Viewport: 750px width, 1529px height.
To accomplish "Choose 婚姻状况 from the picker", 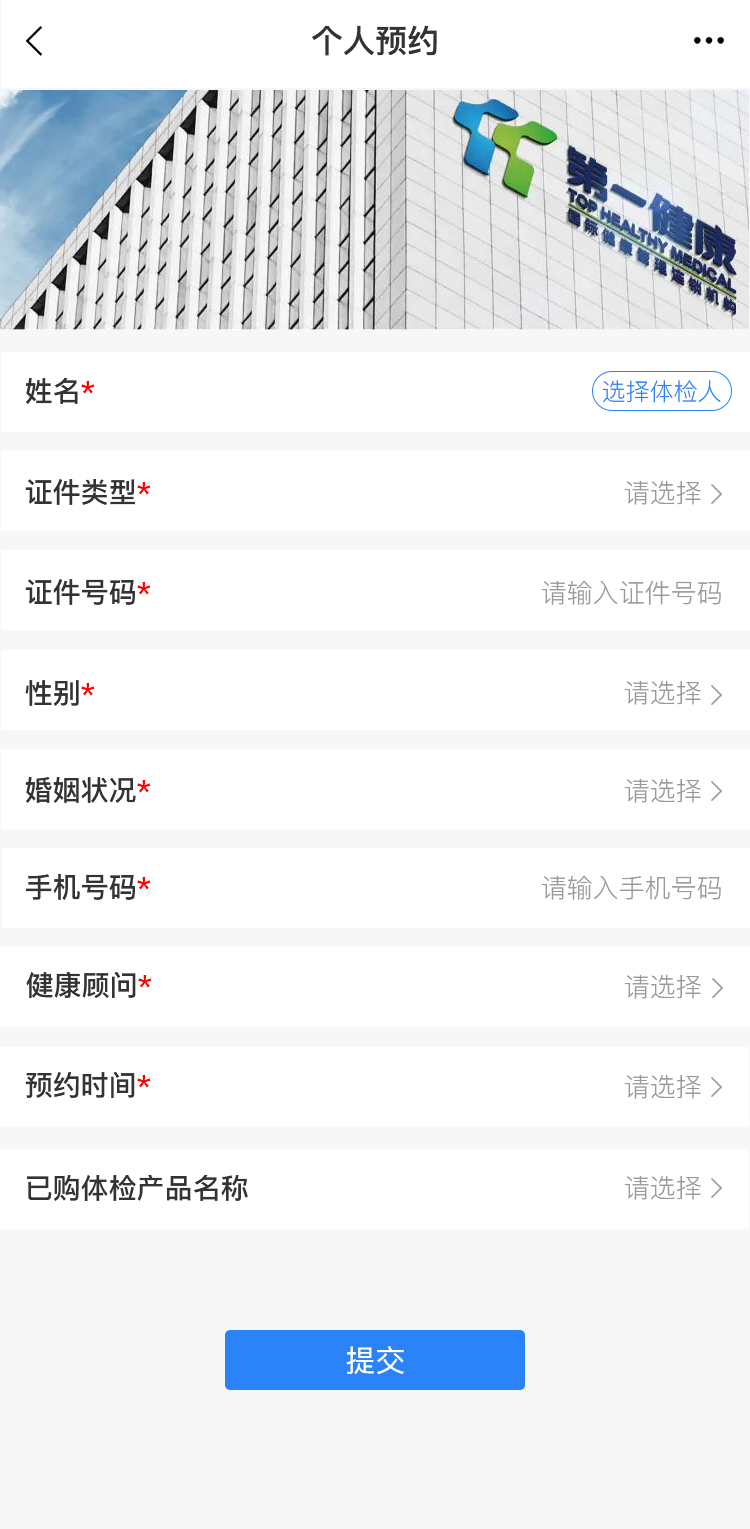I will coord(672,791).
